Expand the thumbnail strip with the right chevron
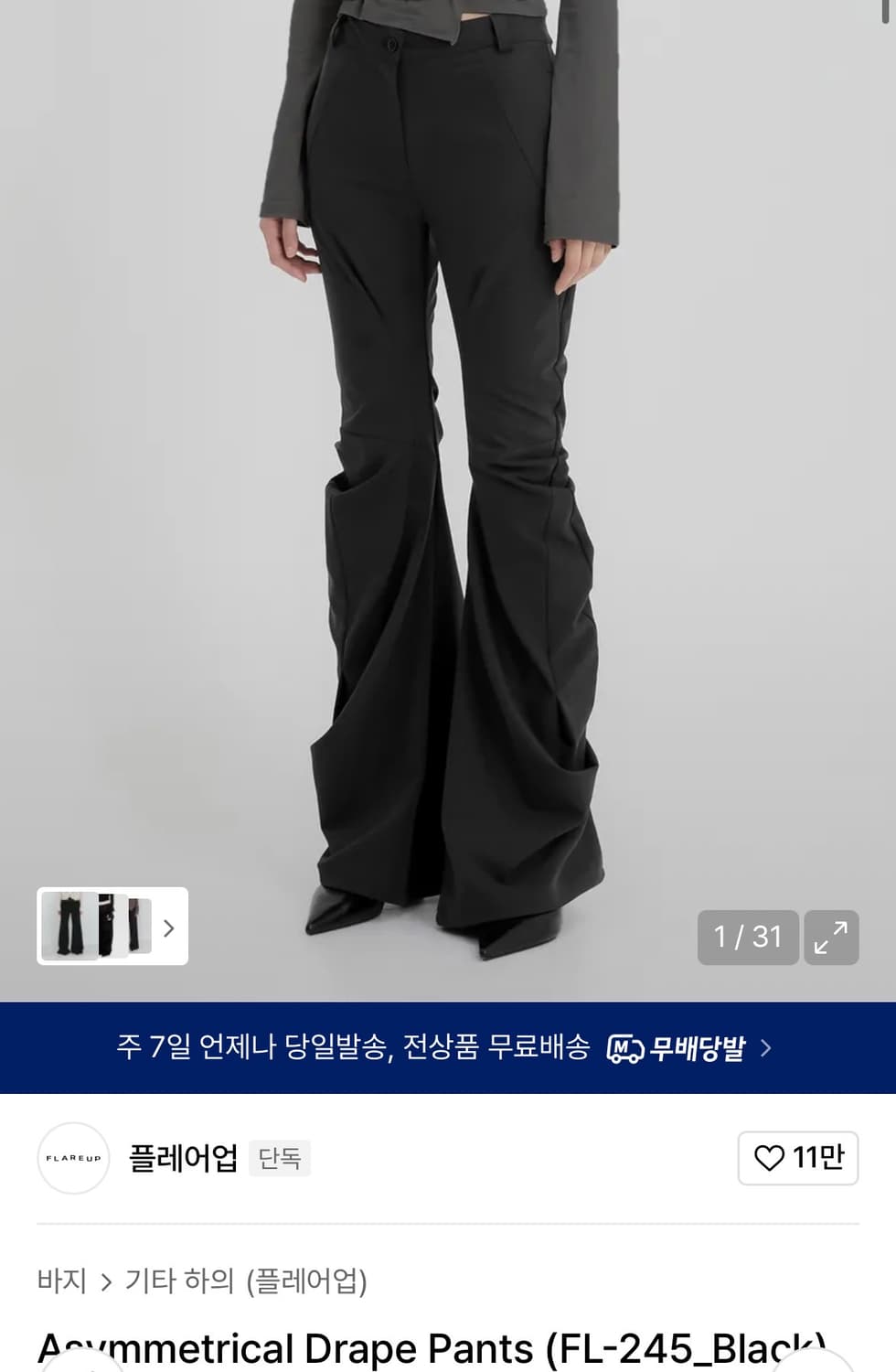The height and width of the screenshot is (1372, 896). point(167,928)
